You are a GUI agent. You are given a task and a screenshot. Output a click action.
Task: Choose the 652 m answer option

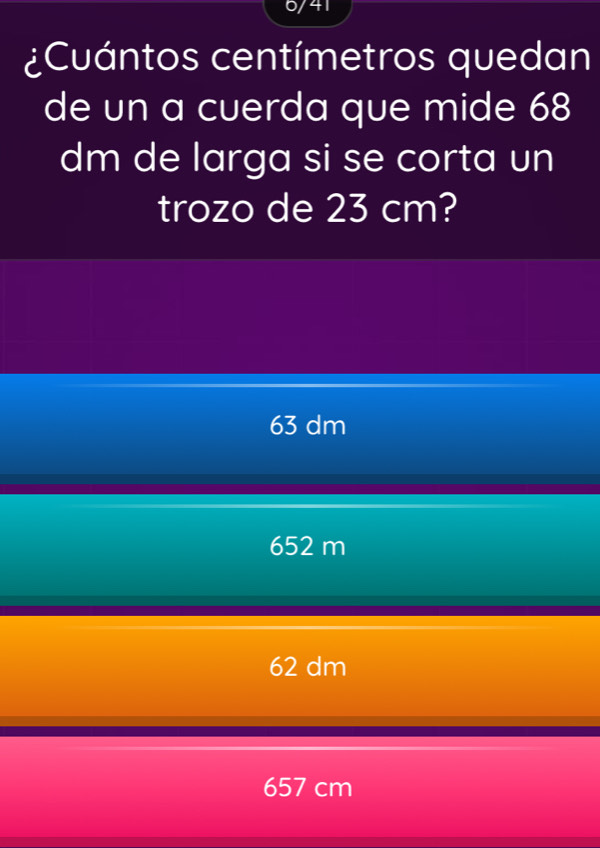click(x=300, y=547)
